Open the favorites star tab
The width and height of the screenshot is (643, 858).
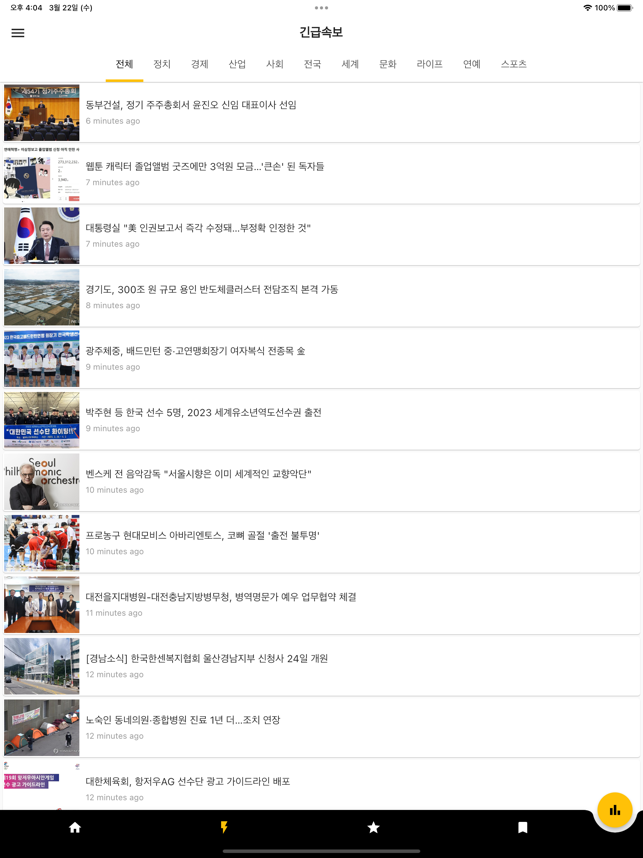tap(374, 828)
